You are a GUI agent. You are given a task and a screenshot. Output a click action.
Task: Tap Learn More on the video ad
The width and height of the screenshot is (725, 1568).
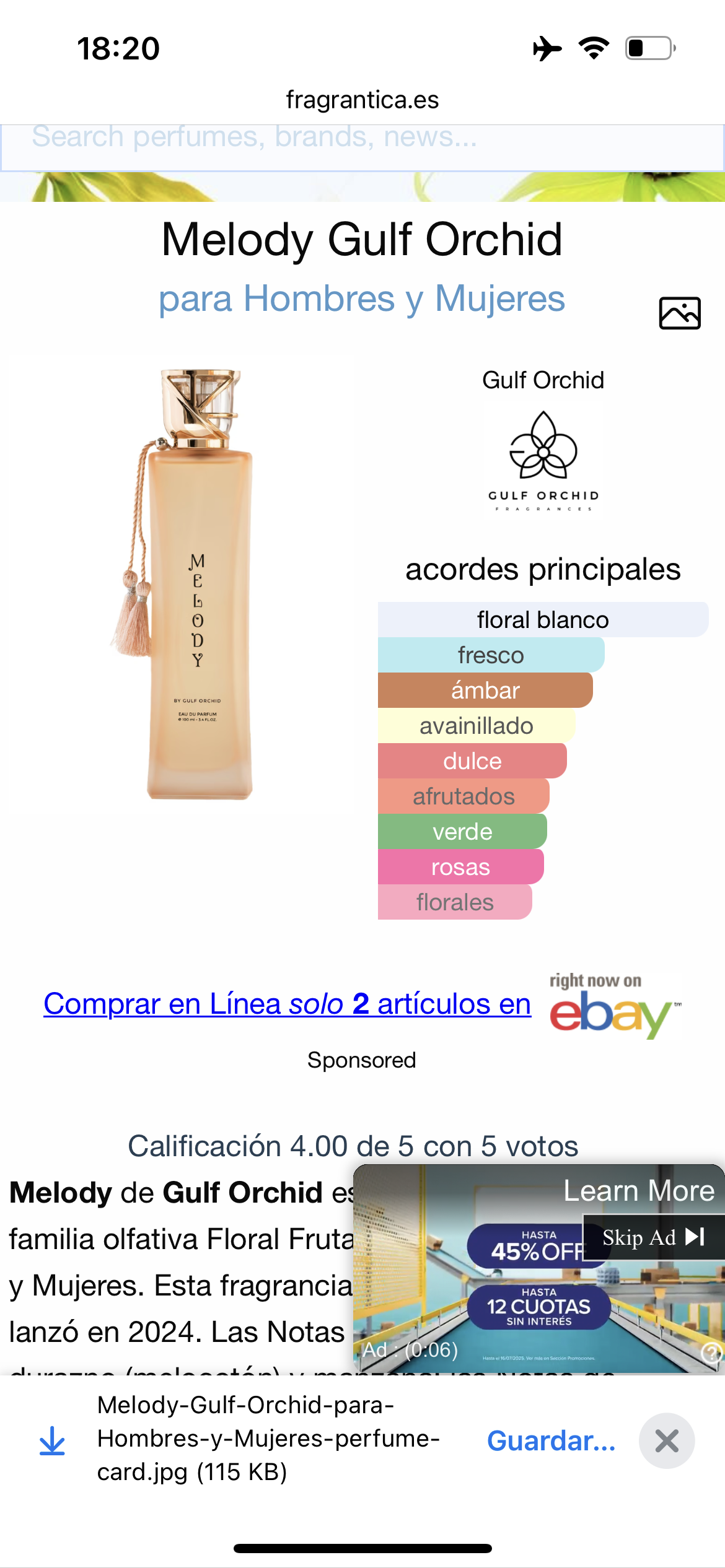(638, 1191)
